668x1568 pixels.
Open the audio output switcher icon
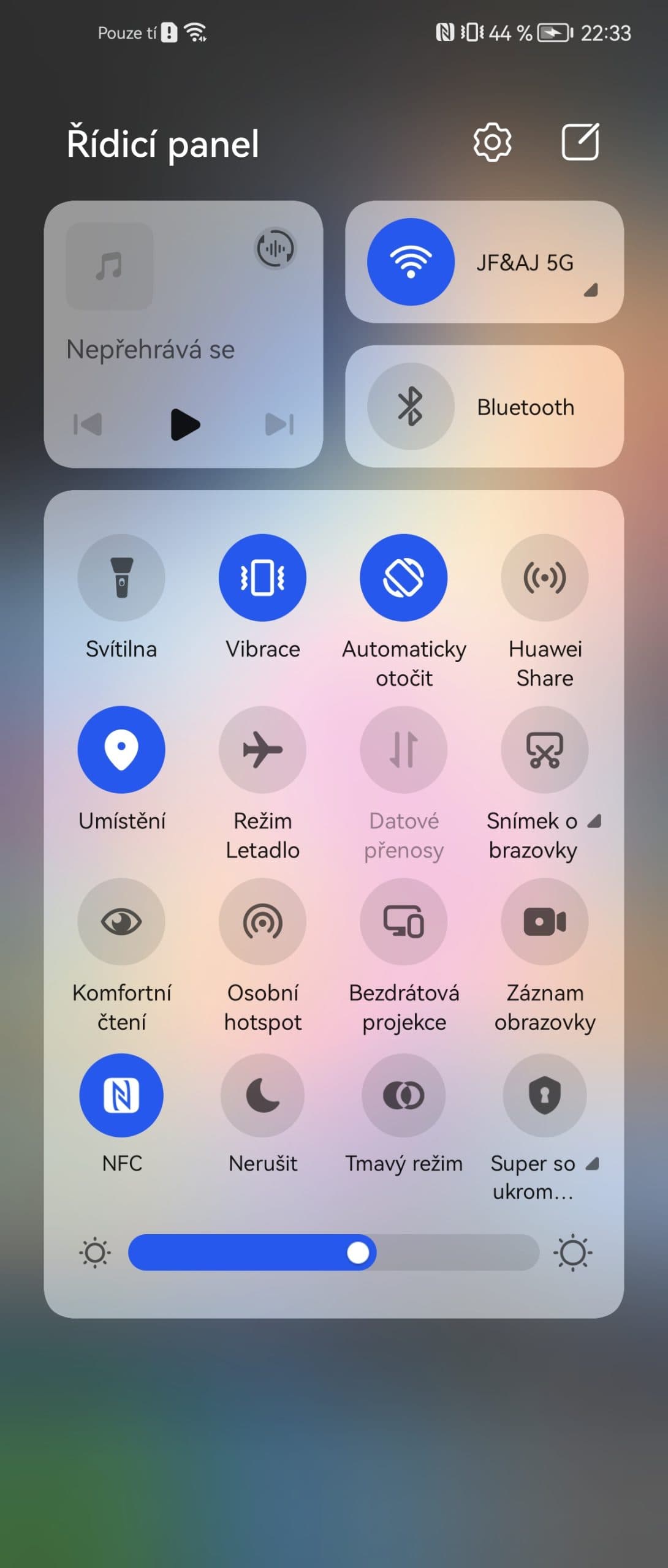[x=275, y=249]
